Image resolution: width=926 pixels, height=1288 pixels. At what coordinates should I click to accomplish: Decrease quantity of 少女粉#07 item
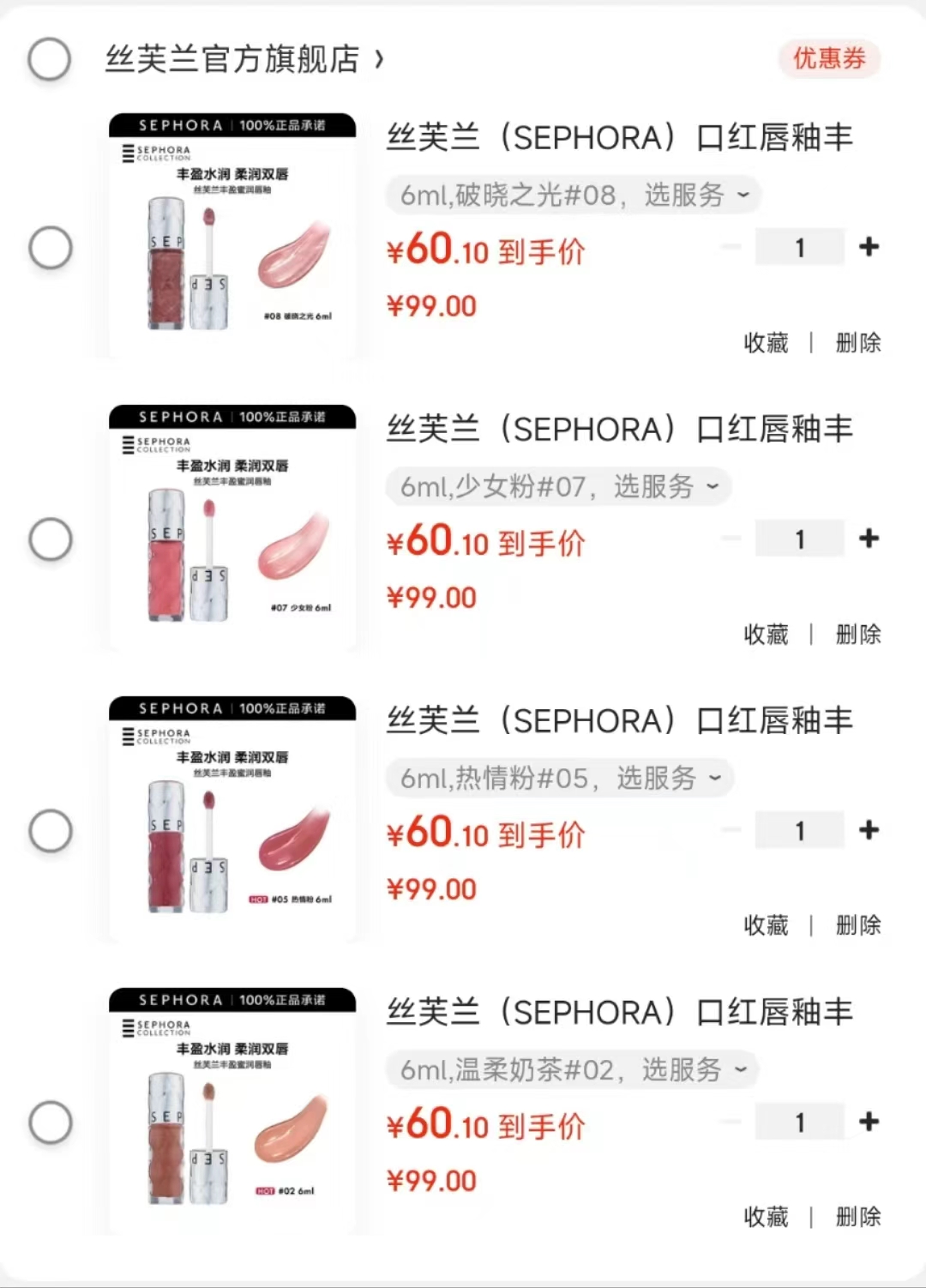click(731, 539)
